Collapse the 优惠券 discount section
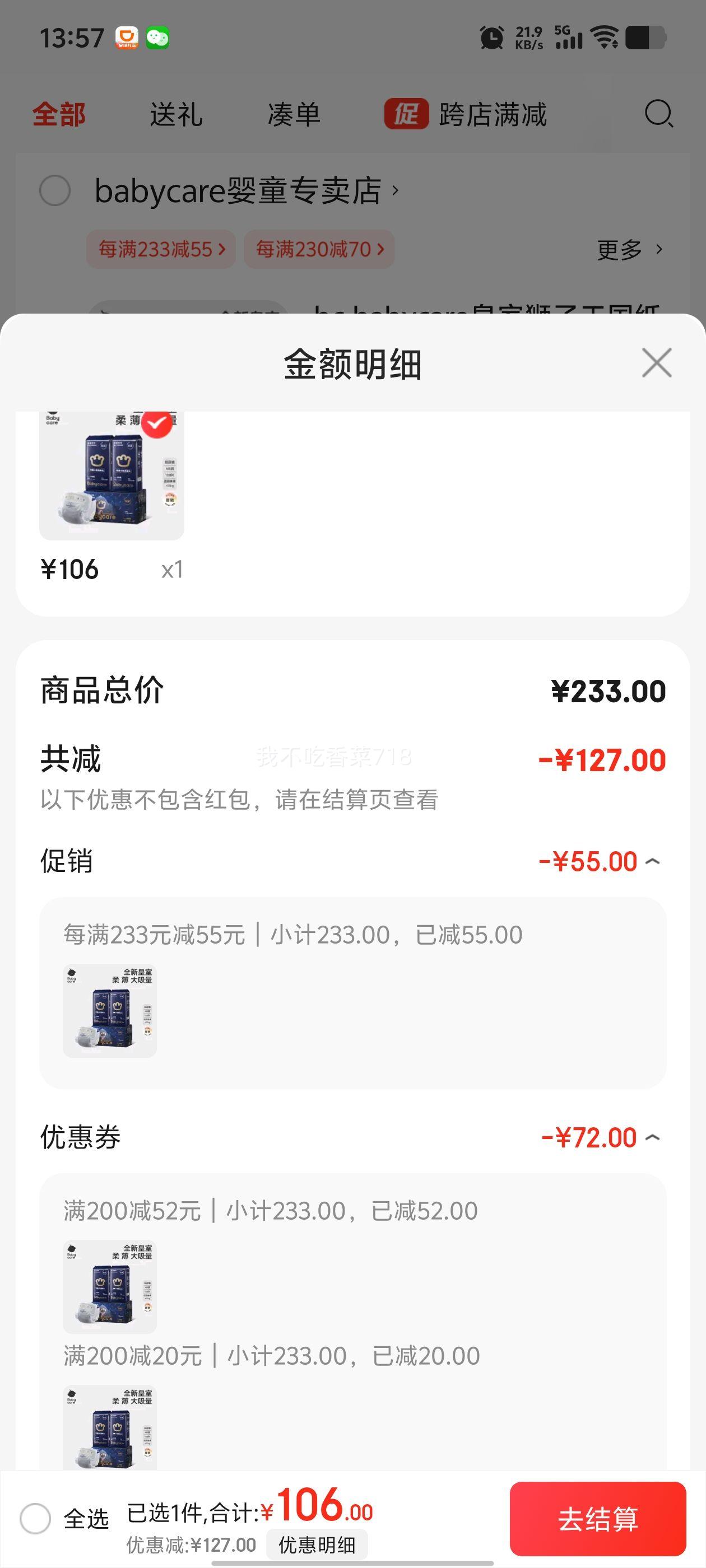The image size is (706, 1568). point(652,1138)
